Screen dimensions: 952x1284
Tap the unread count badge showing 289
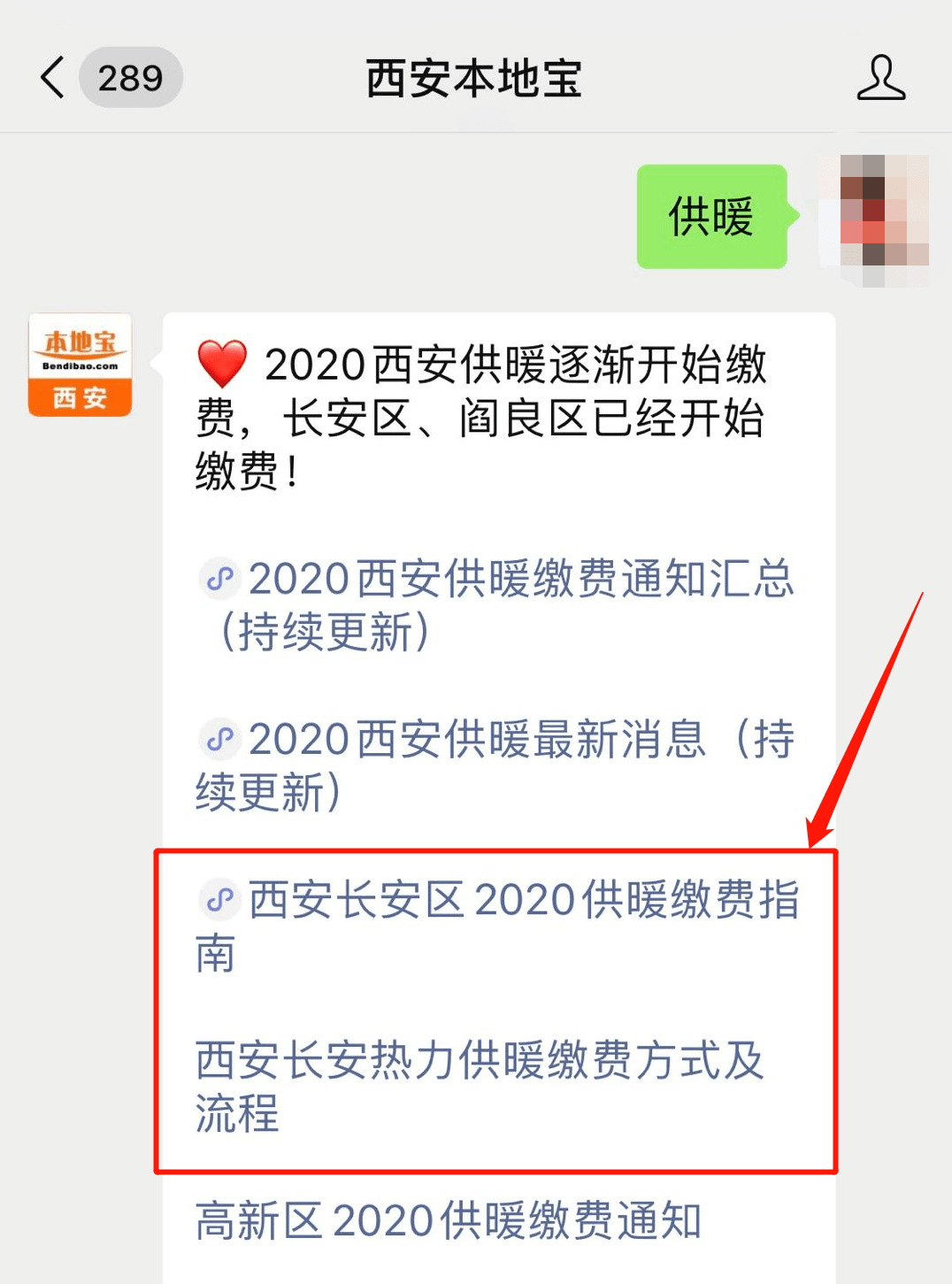click(x=131, y=78)
